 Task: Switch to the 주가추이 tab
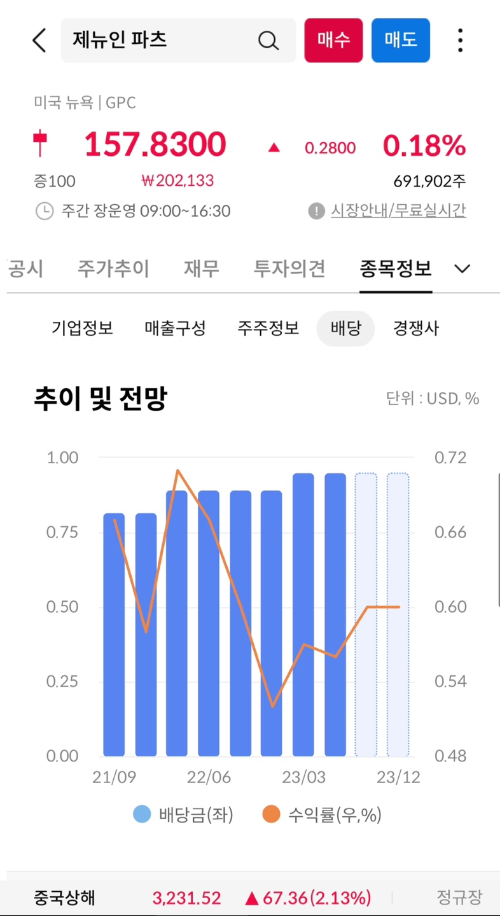113,269
